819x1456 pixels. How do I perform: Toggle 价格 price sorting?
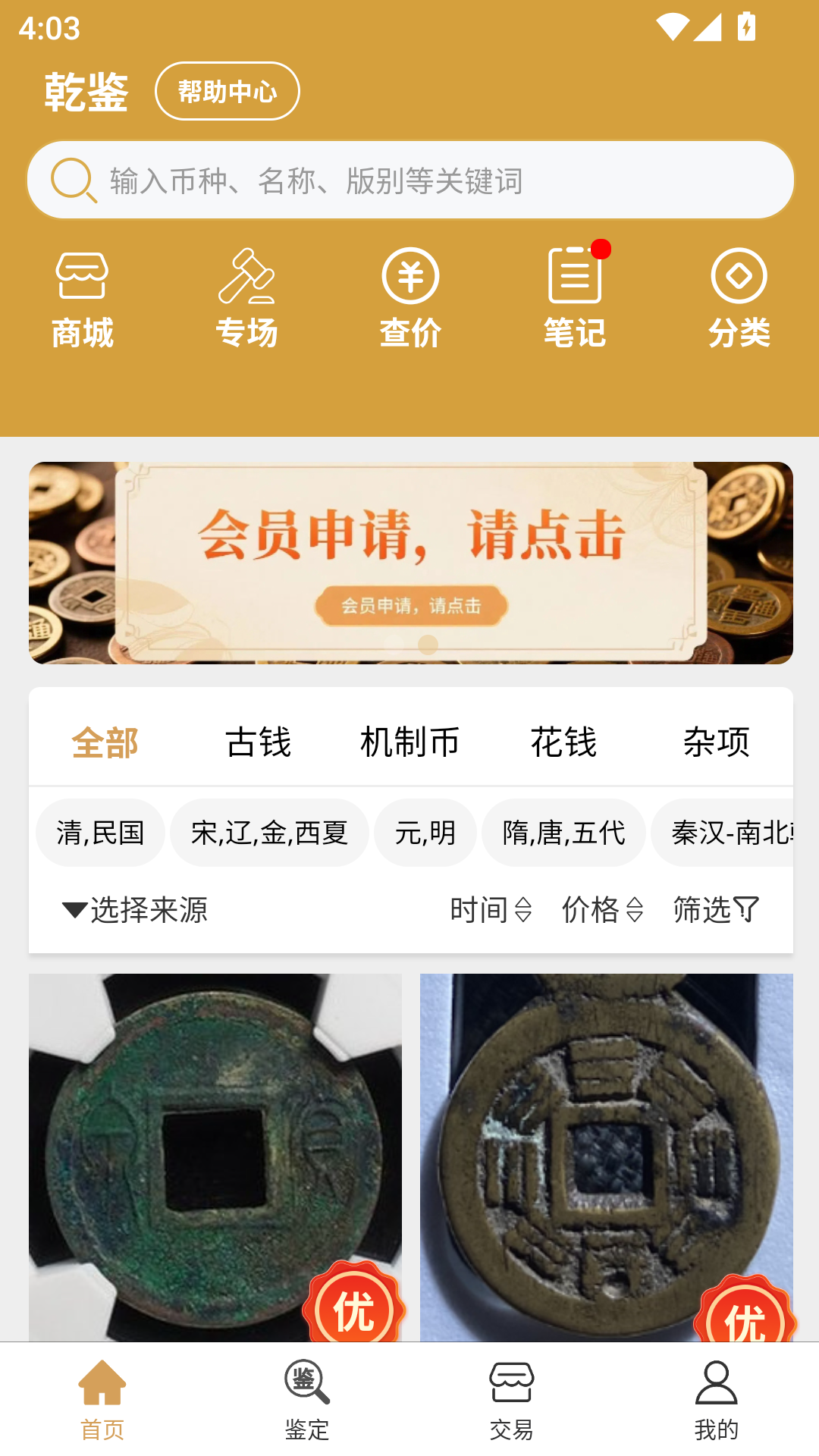pos(601,909)
